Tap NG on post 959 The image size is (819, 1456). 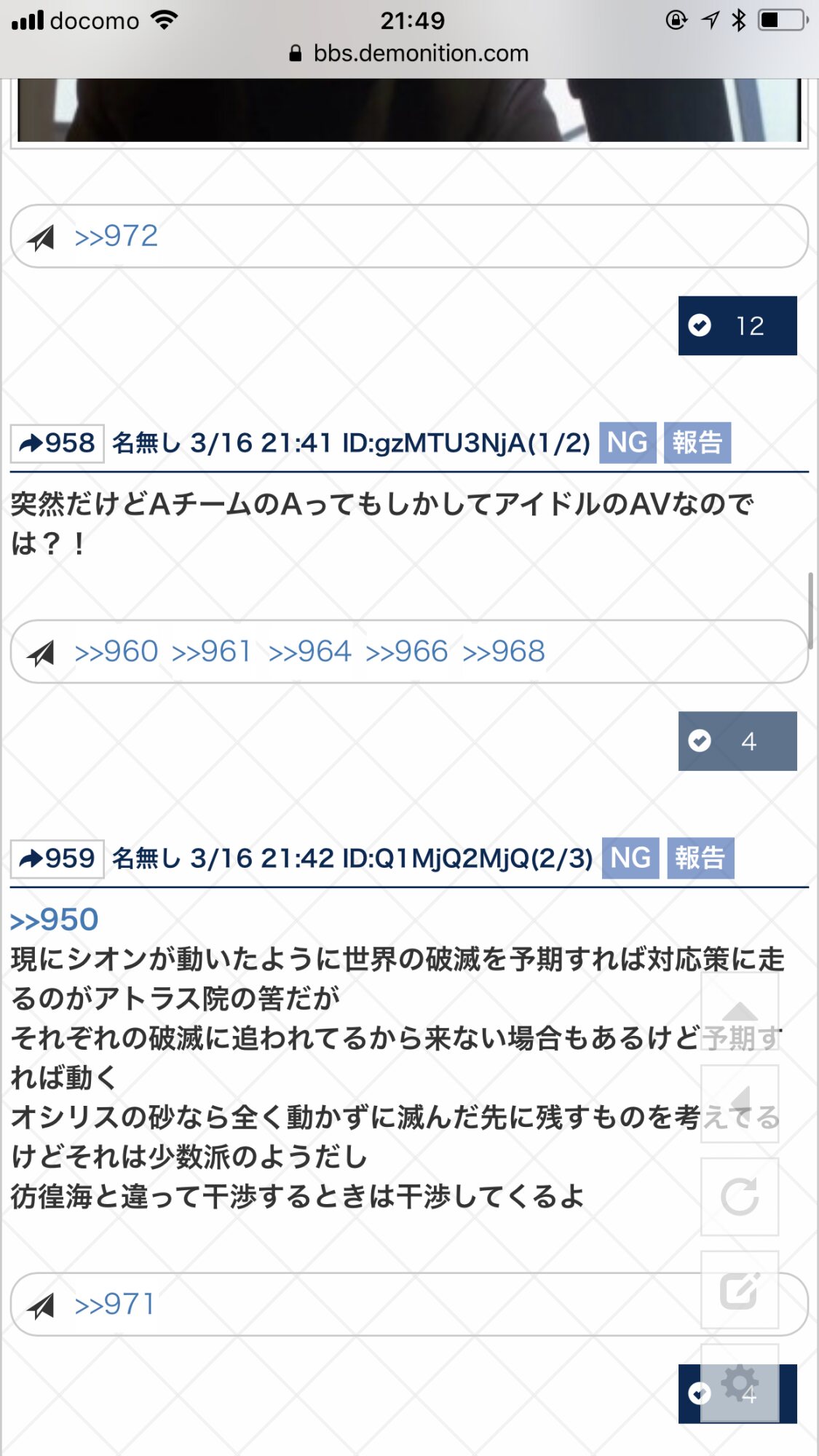[x=630, y=858]
